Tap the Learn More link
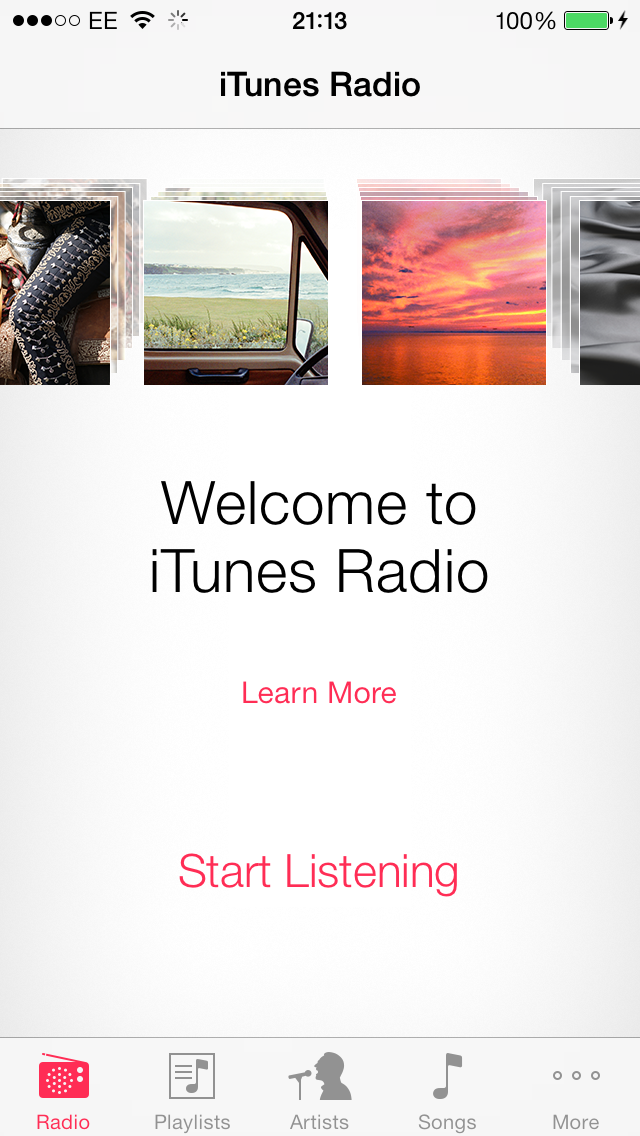The width and height of the screenshot is (640, 1136). pos(319,693)
